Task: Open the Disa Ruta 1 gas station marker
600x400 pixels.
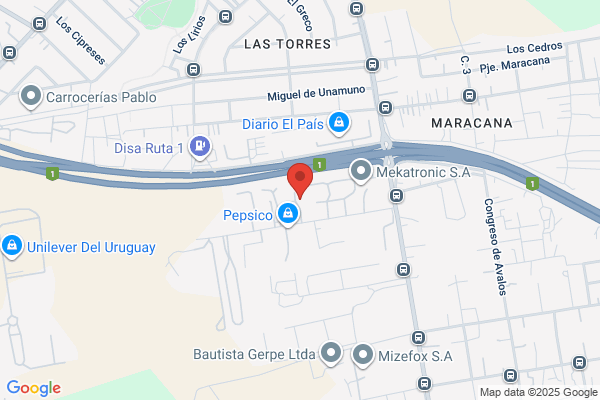Action: [x=200, y=147]
